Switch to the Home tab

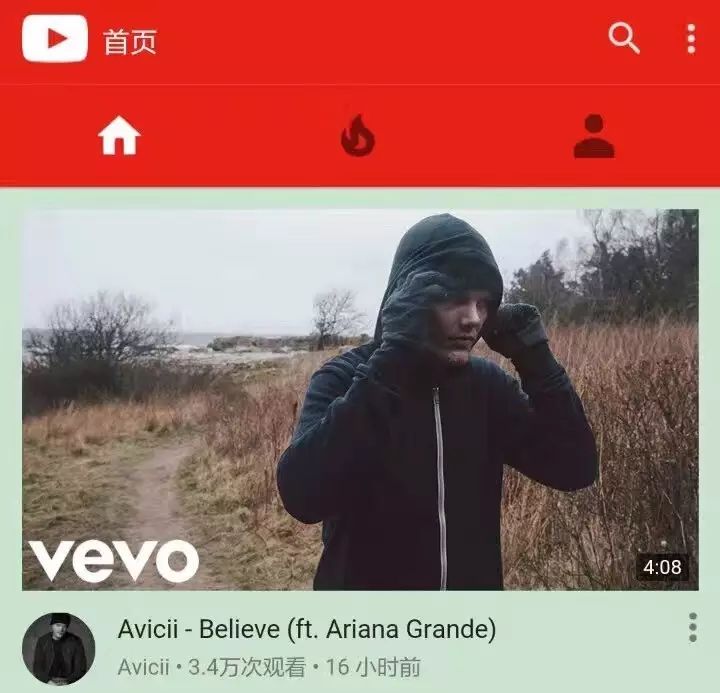(x=119, y=136)
